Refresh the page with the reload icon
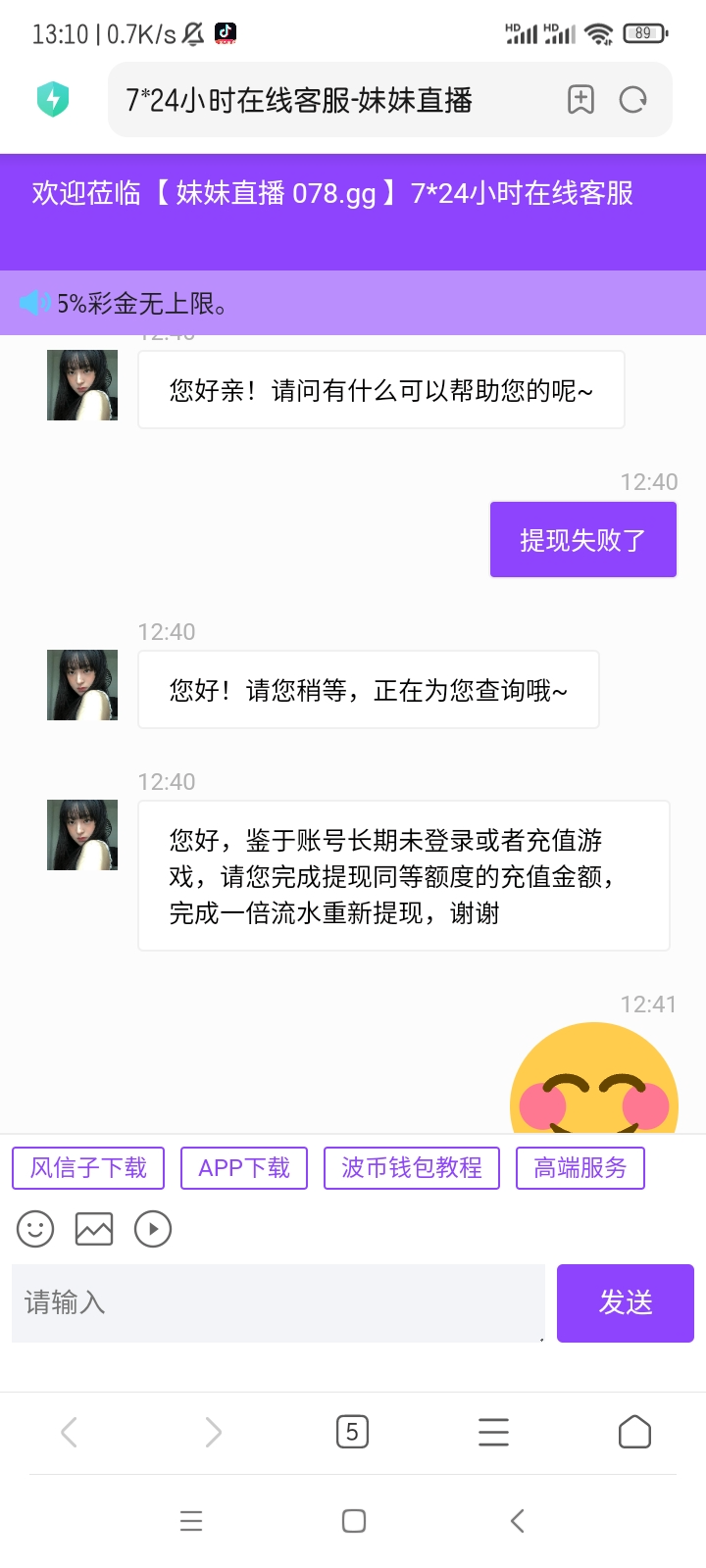Image resolution: width=706 pixels, height=1568 pixels. (x=634, y=99)
